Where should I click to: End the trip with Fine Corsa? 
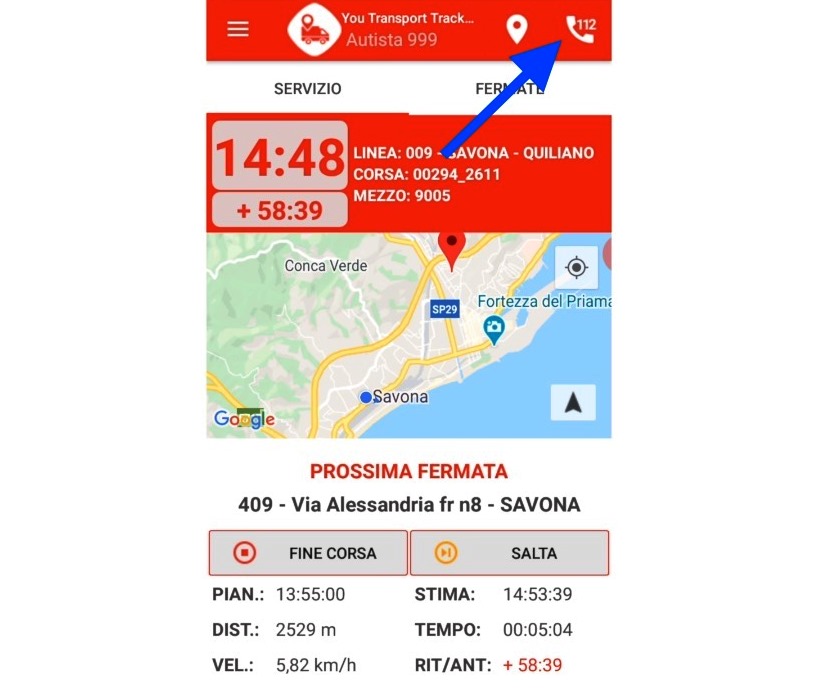tap(308, 553)
